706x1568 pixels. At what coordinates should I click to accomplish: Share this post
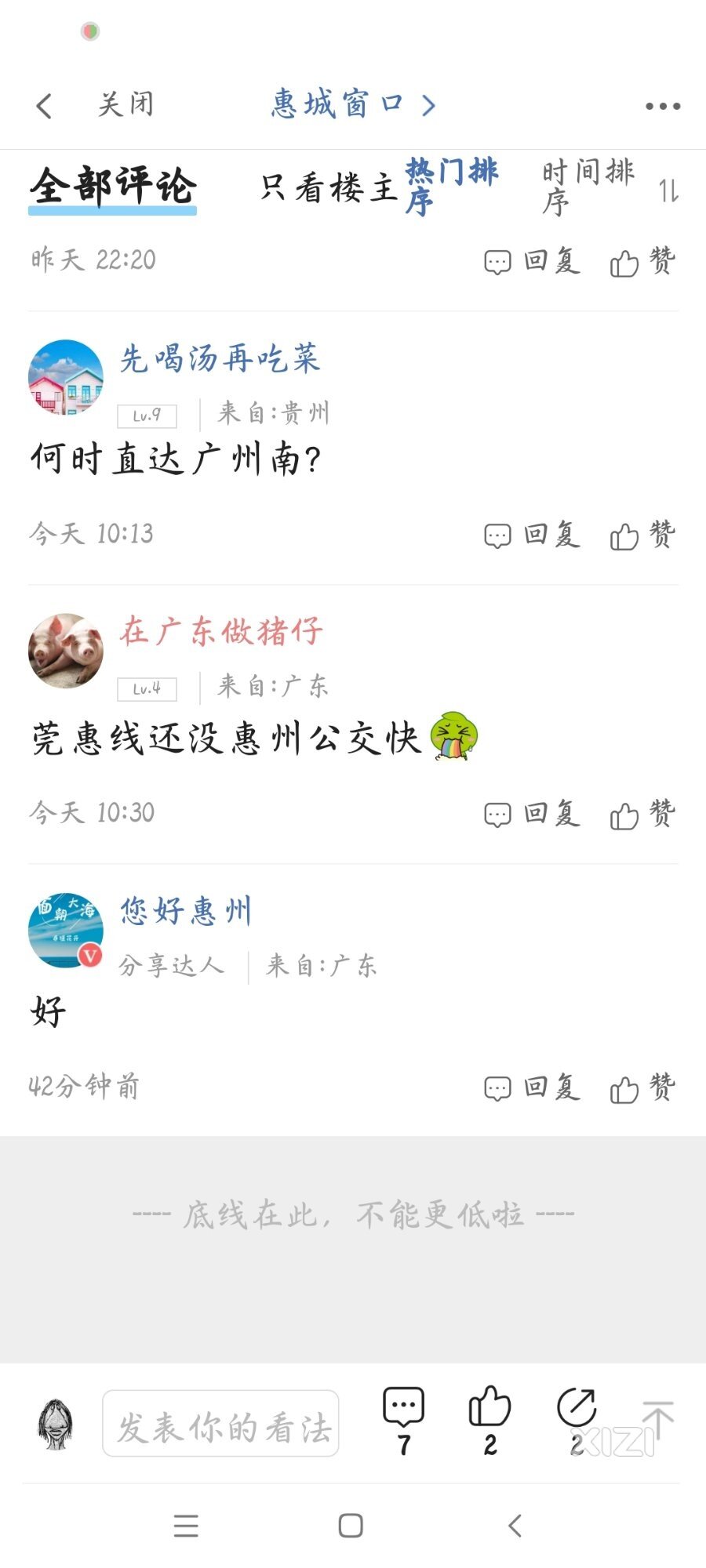click(577, 1419)
